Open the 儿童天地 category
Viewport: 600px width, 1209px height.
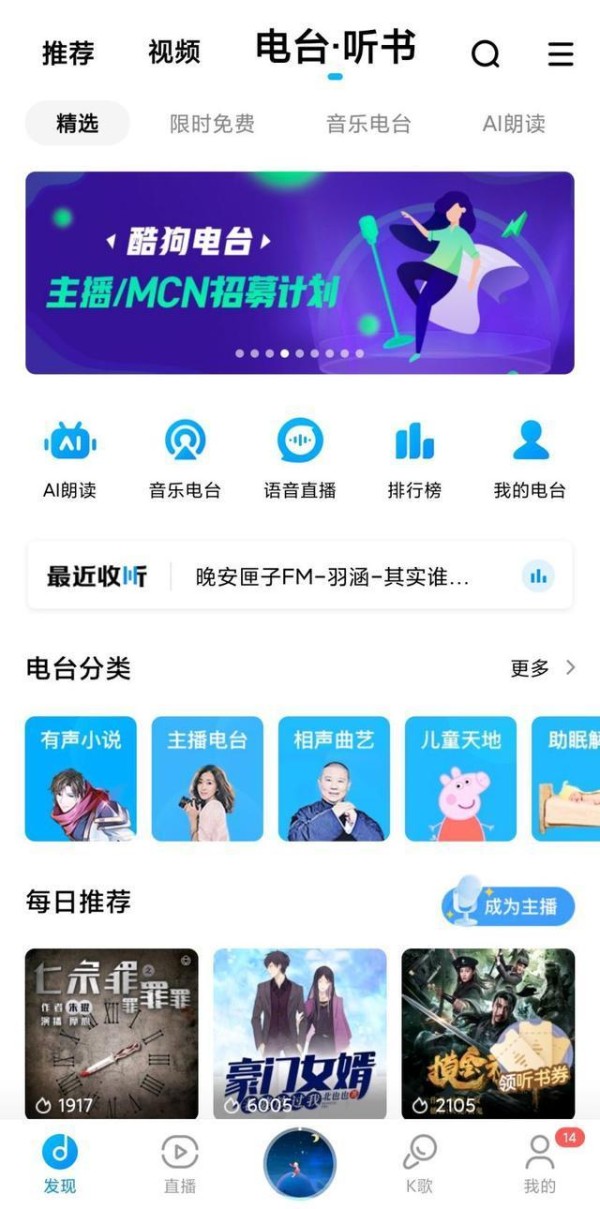tap(460, 778)
